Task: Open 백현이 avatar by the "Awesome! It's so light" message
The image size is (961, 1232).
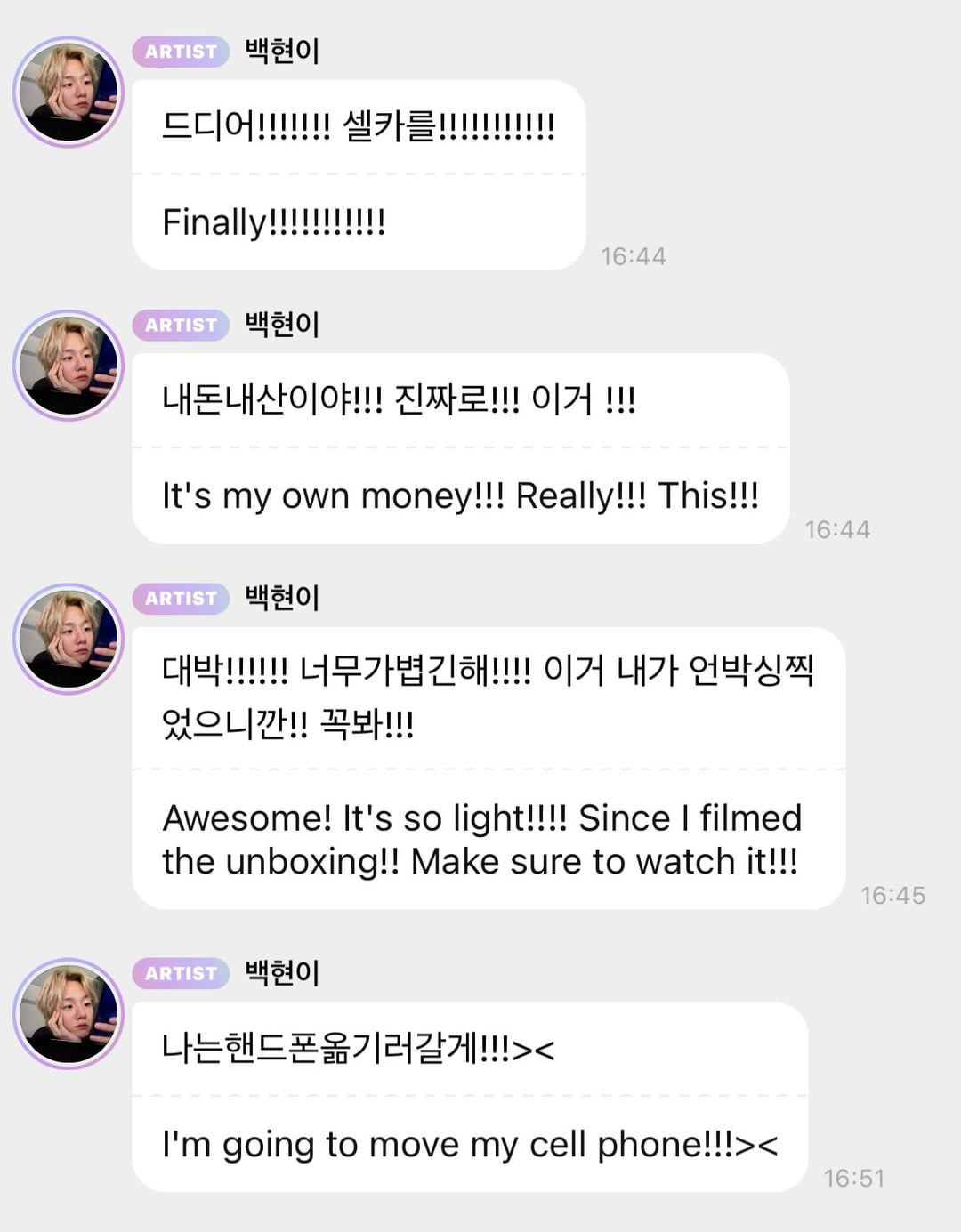Action: [69, 639]
